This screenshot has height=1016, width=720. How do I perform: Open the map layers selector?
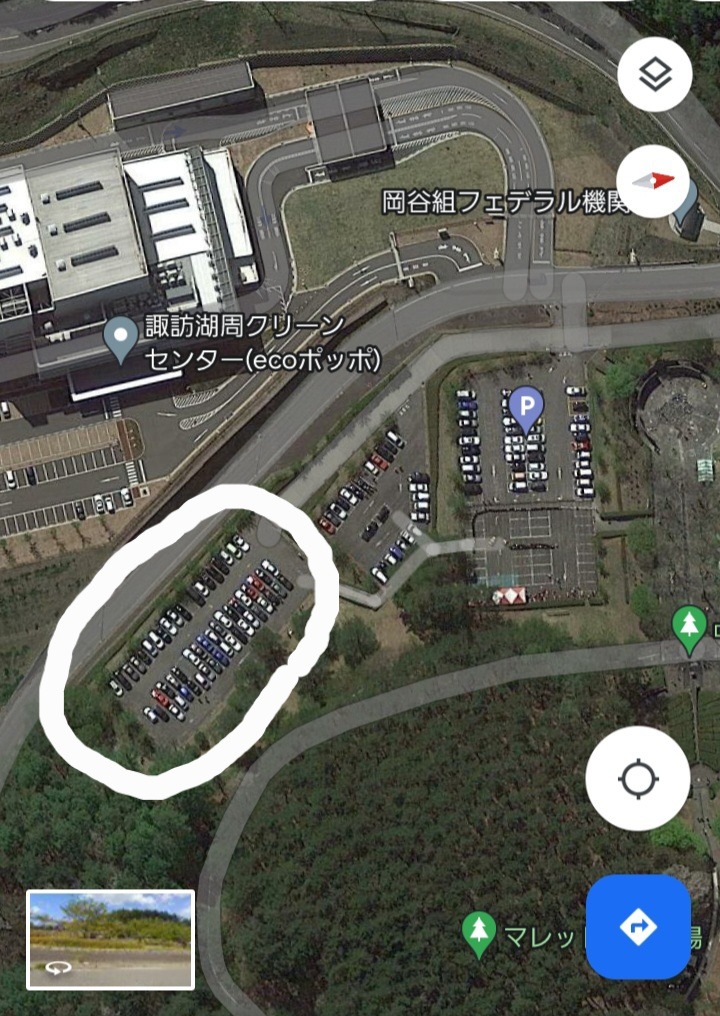coord(654,74)
